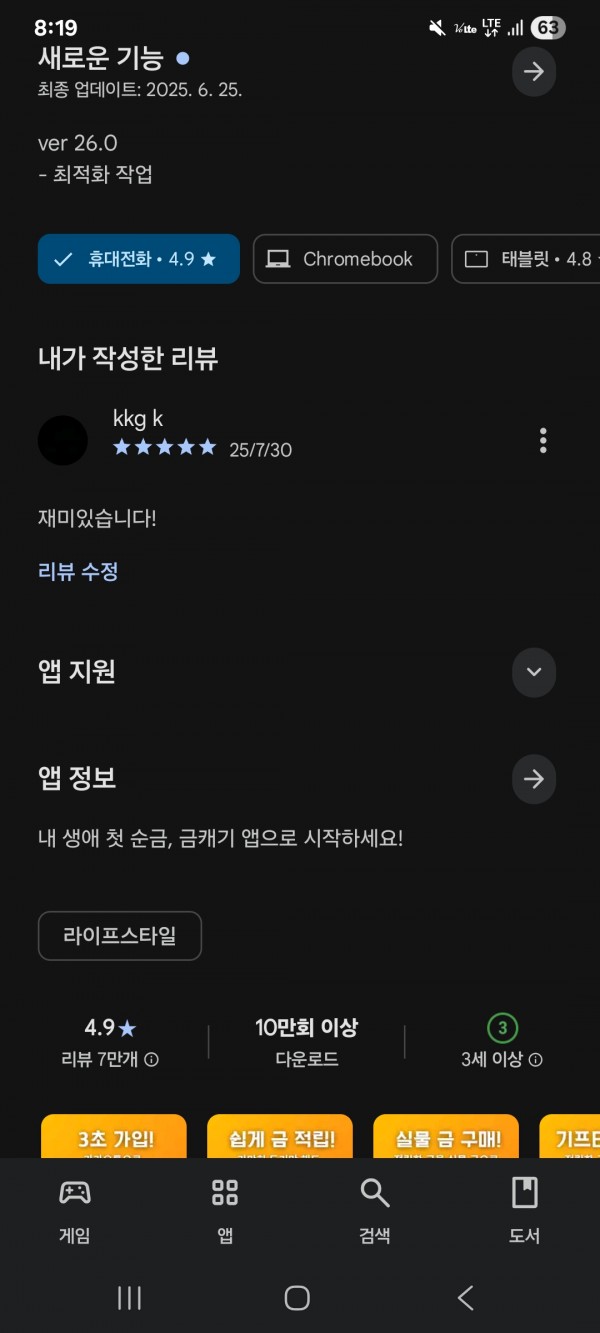The height and width of the screenshot is (1333, 600).
Task: Switch to the 검색 tab
Action: coord(375,1209)
